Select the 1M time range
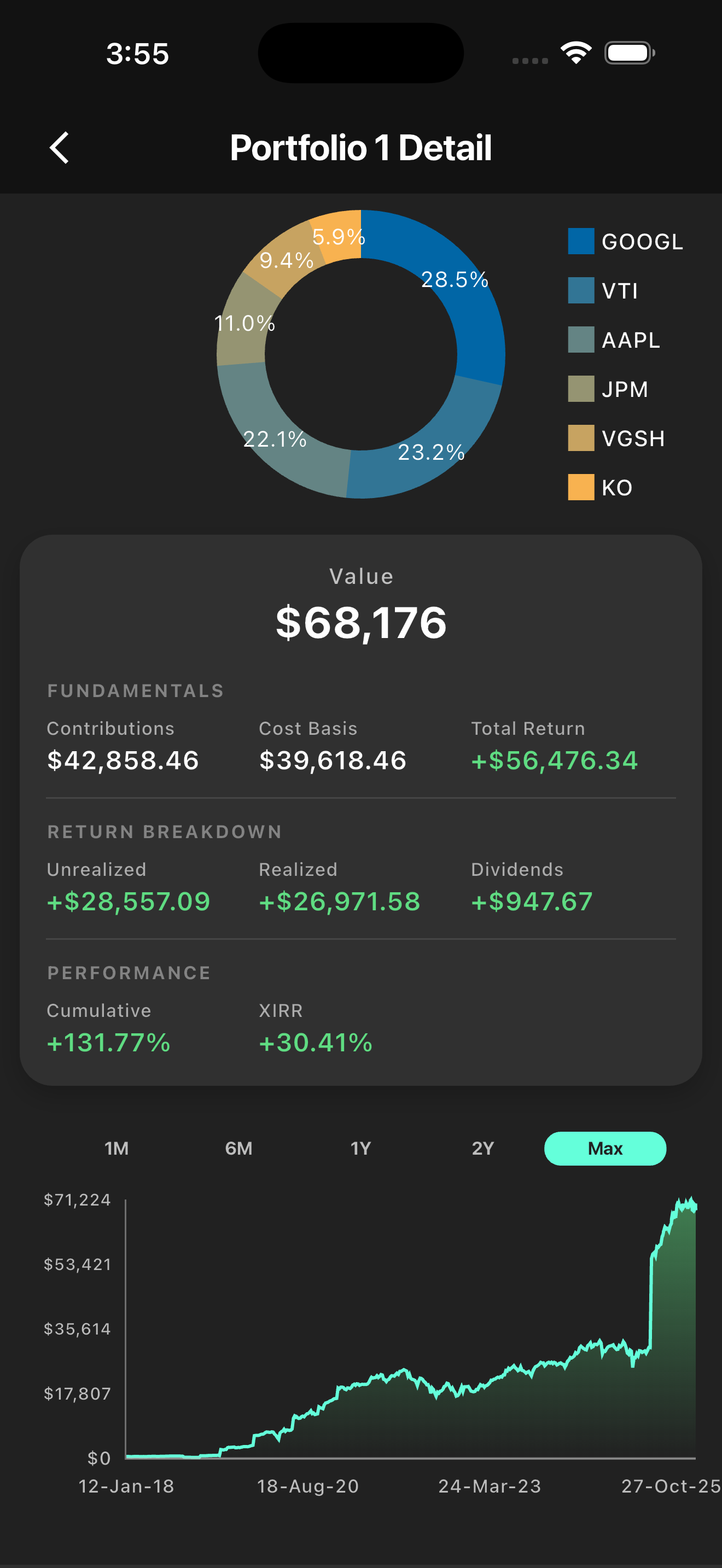Image resolution: width=722 pixels, height=1568 pixels. coord(117,1148)
